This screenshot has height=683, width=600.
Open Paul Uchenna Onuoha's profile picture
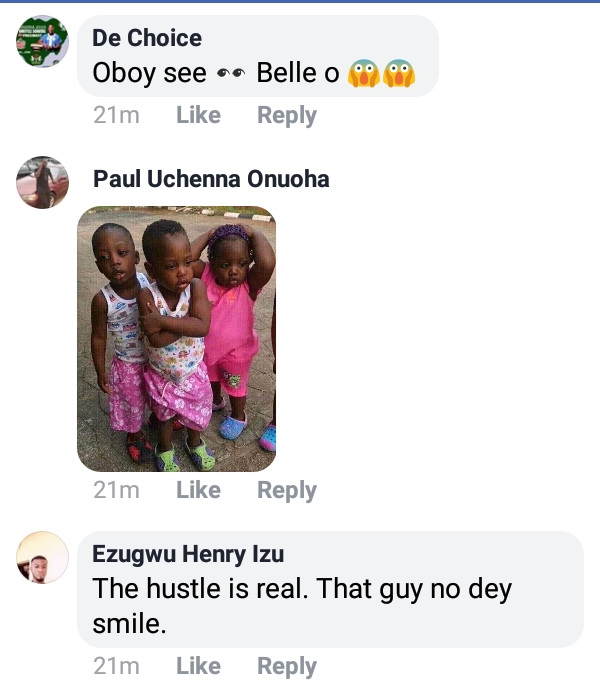[x=43, y=182]
